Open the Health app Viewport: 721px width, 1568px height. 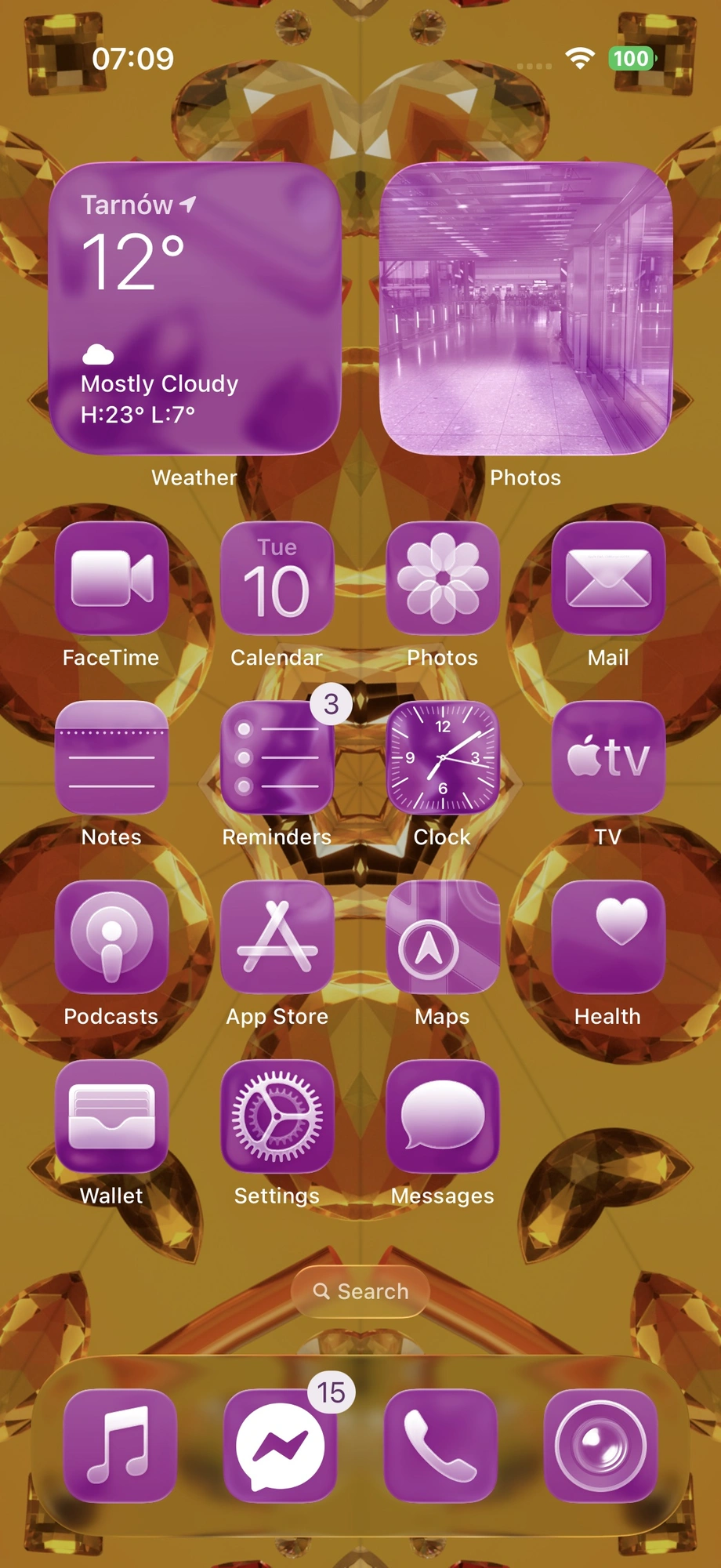pos(608,937)
